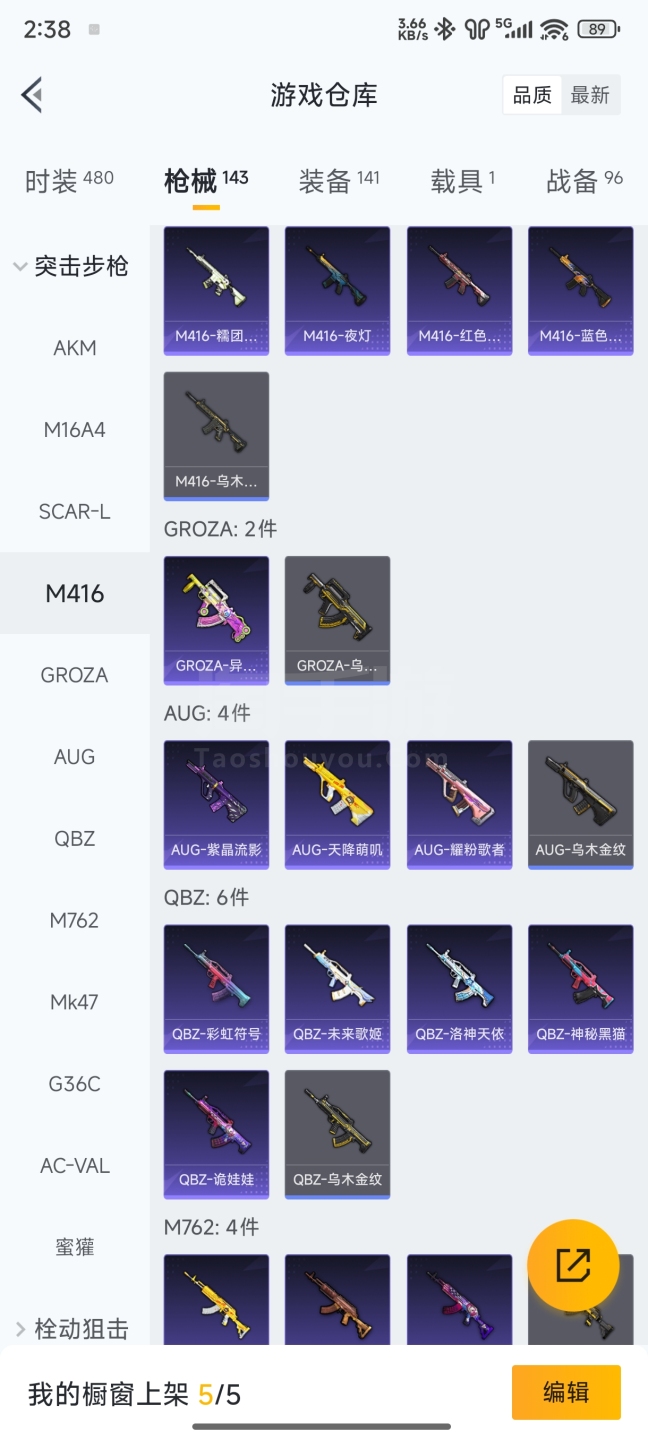Select M762 in the weapon sidebar
The width and height of the screenshot is (648, 1440).
75,920
